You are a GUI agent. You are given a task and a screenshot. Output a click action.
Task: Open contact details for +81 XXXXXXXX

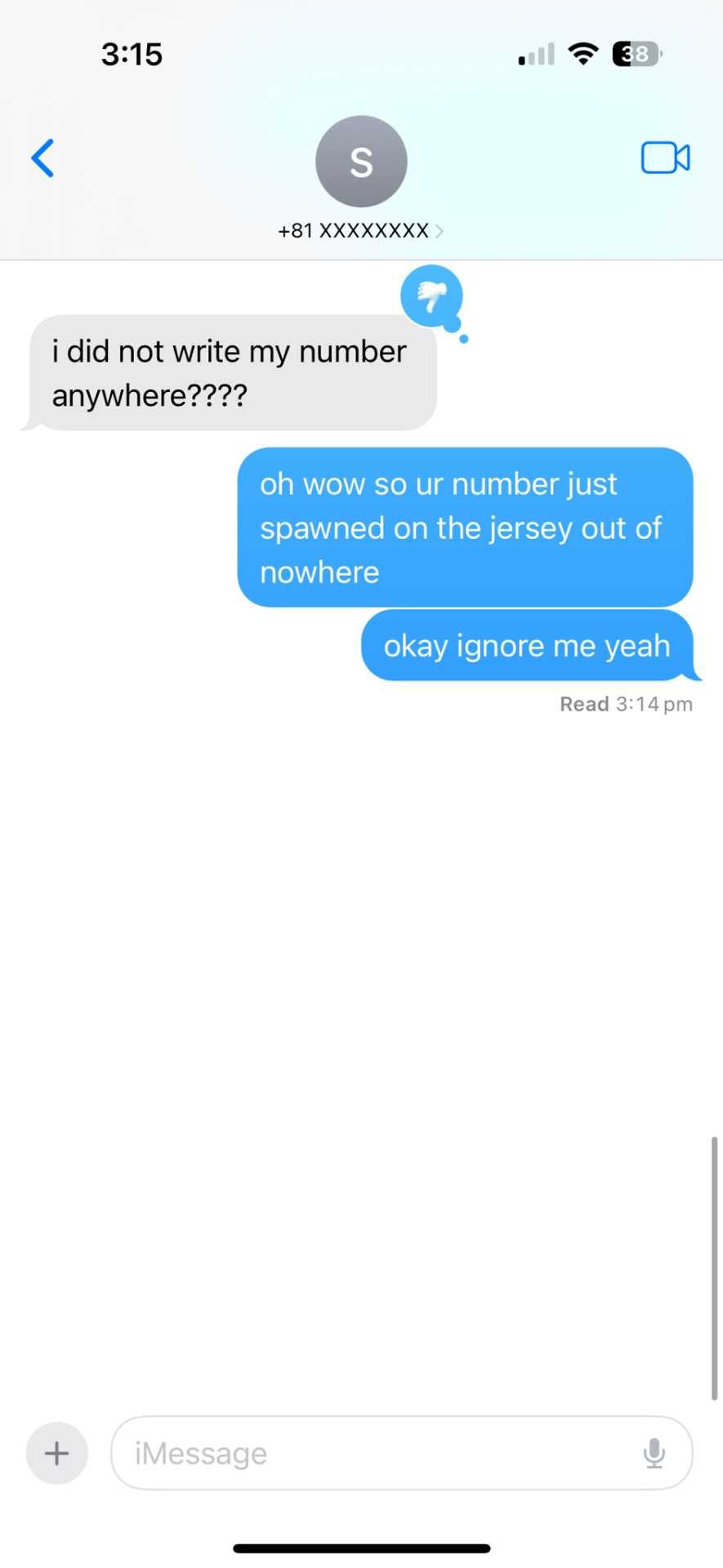360,231
